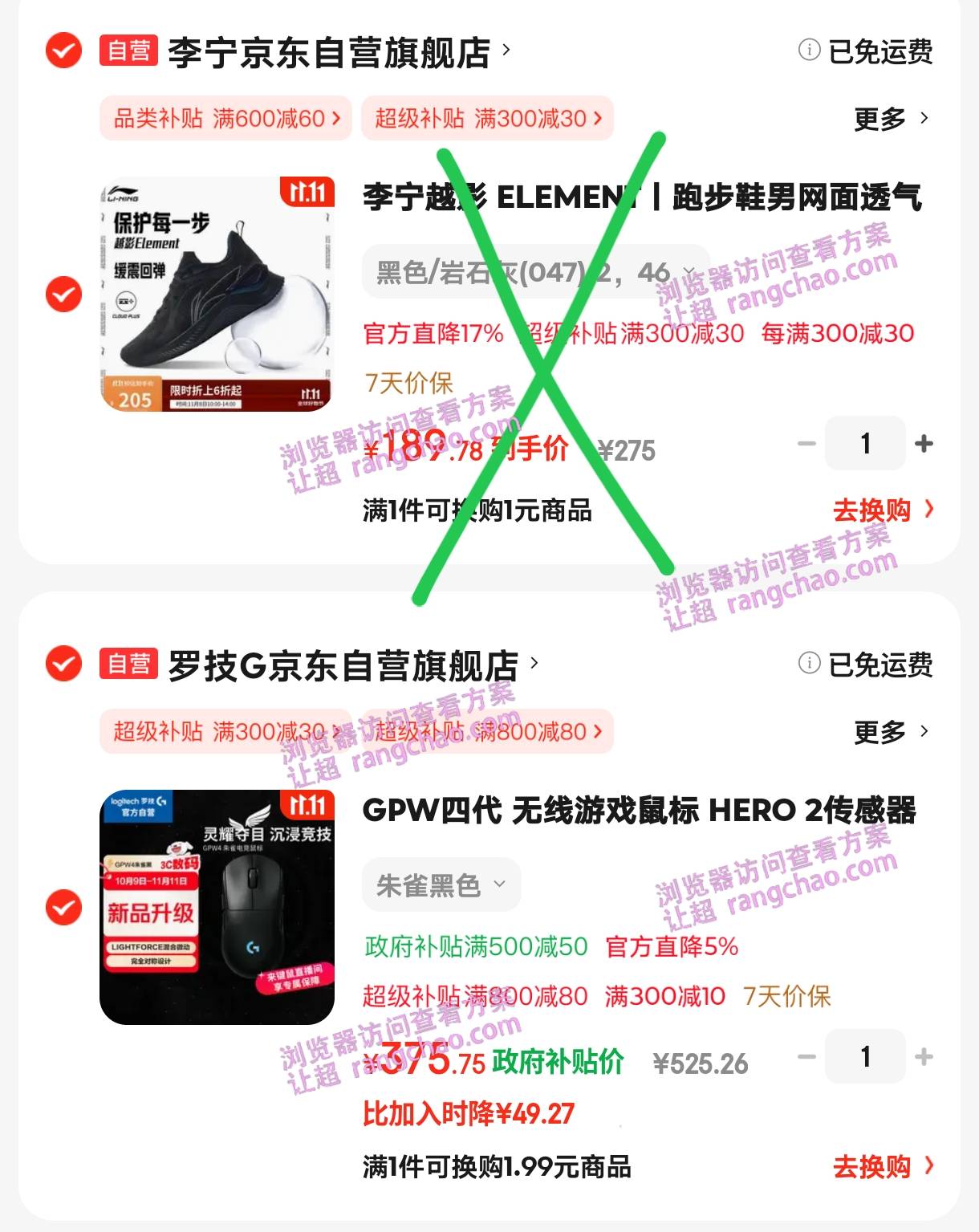Deselect the 李宁越影 ELEMENT running shoe item

[x=64, y=294]
